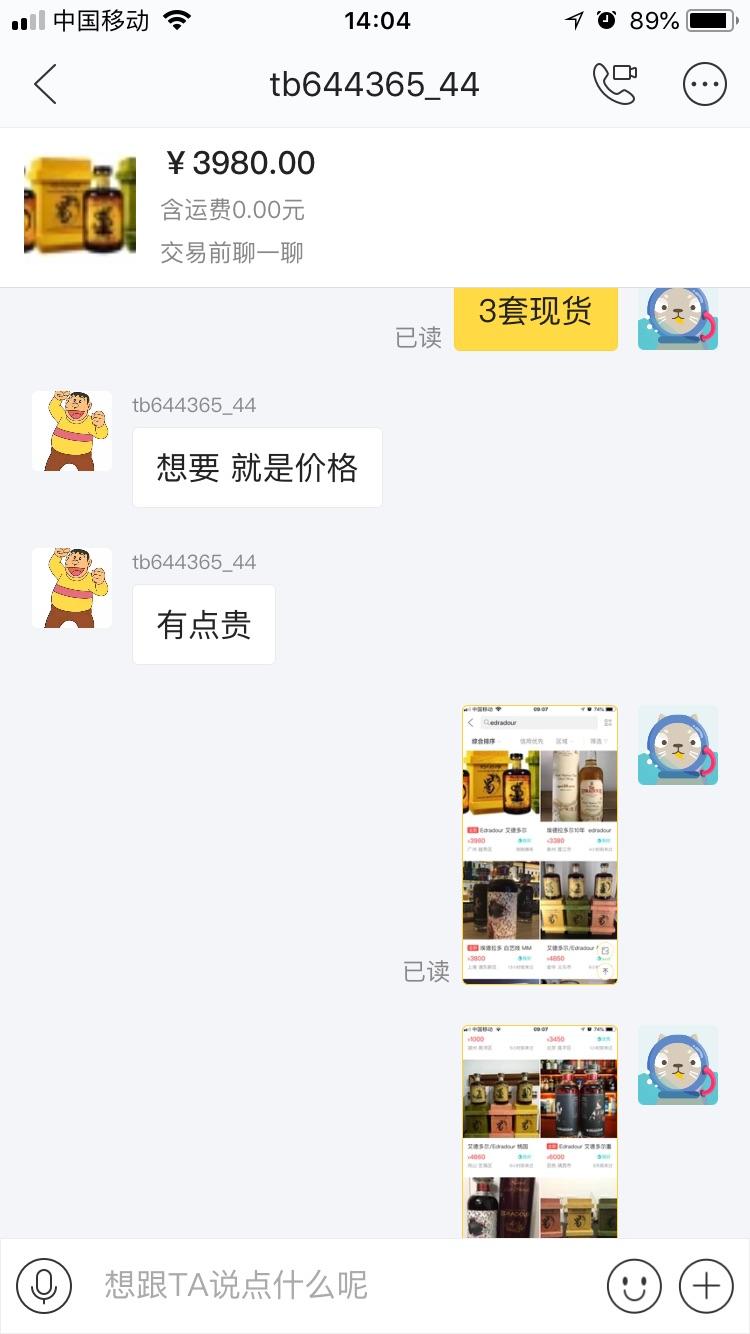Open tb644365_44's cartoon avatar
Viewport: 750px width, 1334px height.
[71, 431]
